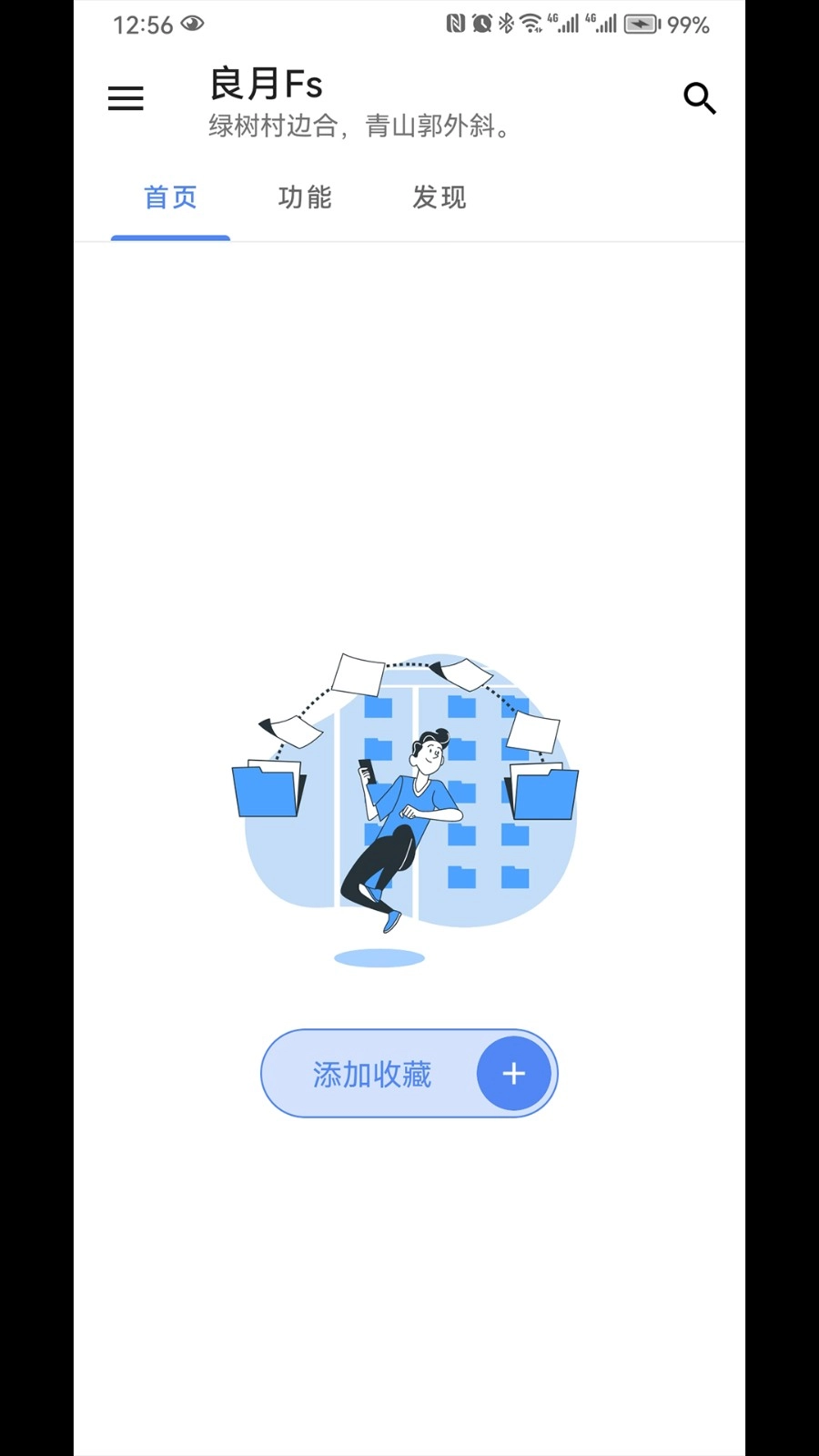Image resolution: width=819 pixels, height=1456 pixels.
Task: Click the eye icon in the status bar
Action: pos(192,25)
